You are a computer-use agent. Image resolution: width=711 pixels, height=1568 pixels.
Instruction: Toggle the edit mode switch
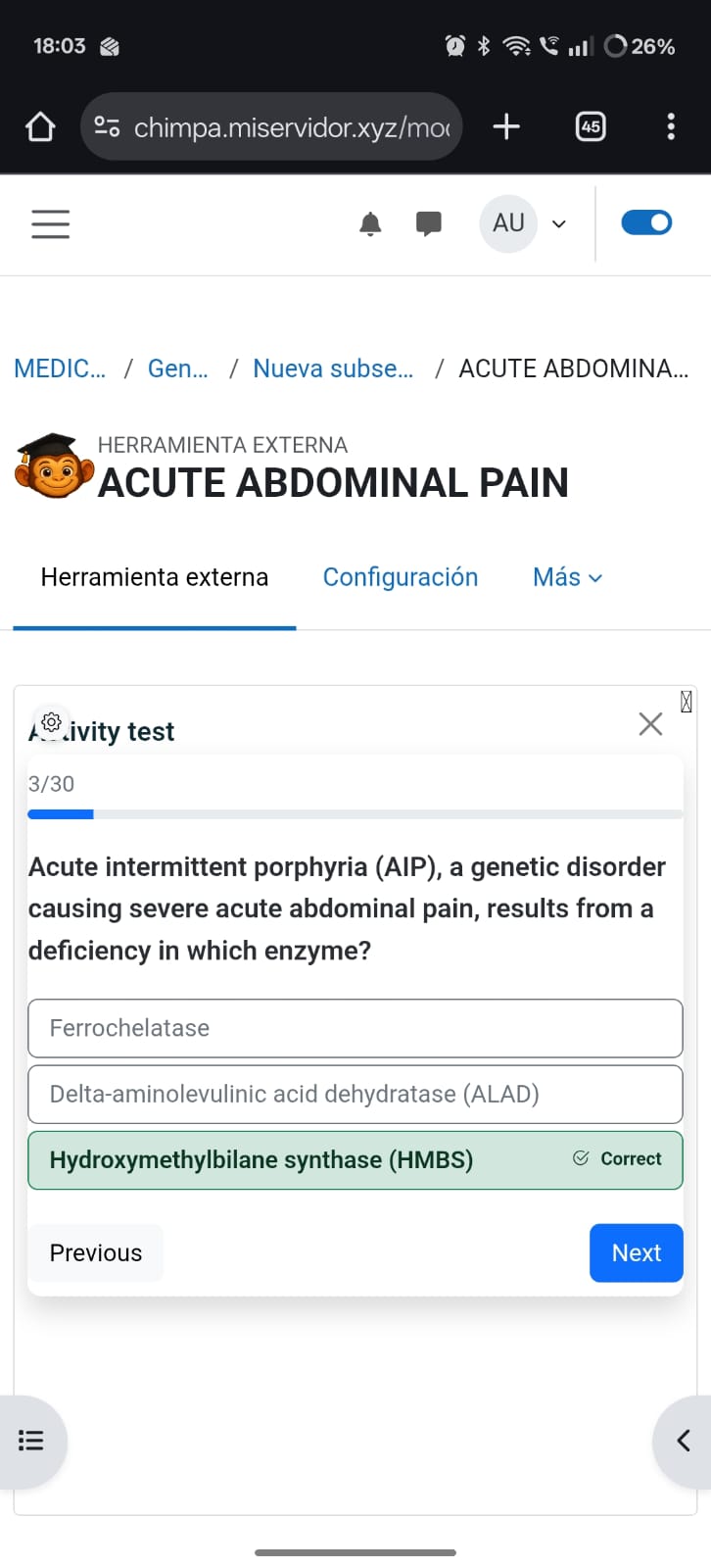646,222
